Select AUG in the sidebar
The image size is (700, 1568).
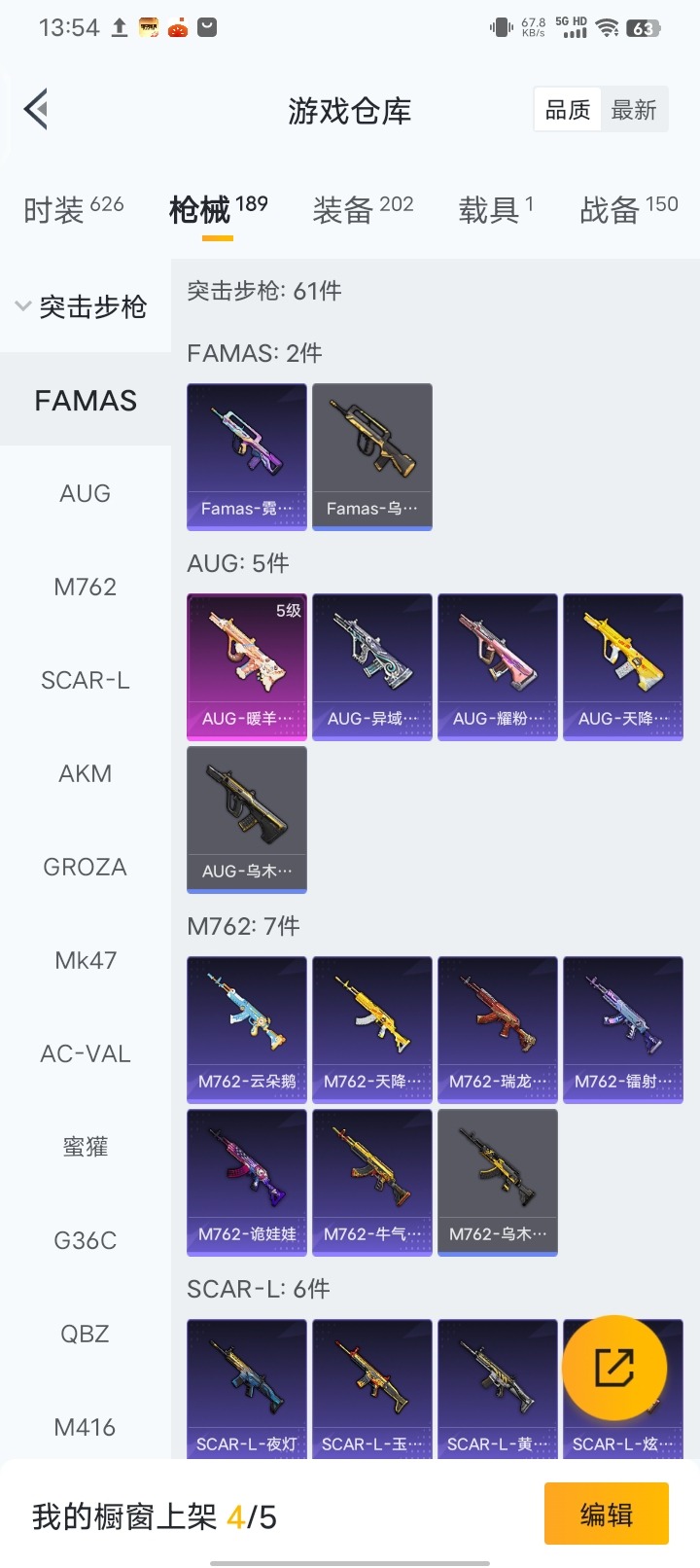tap(86, 493)
